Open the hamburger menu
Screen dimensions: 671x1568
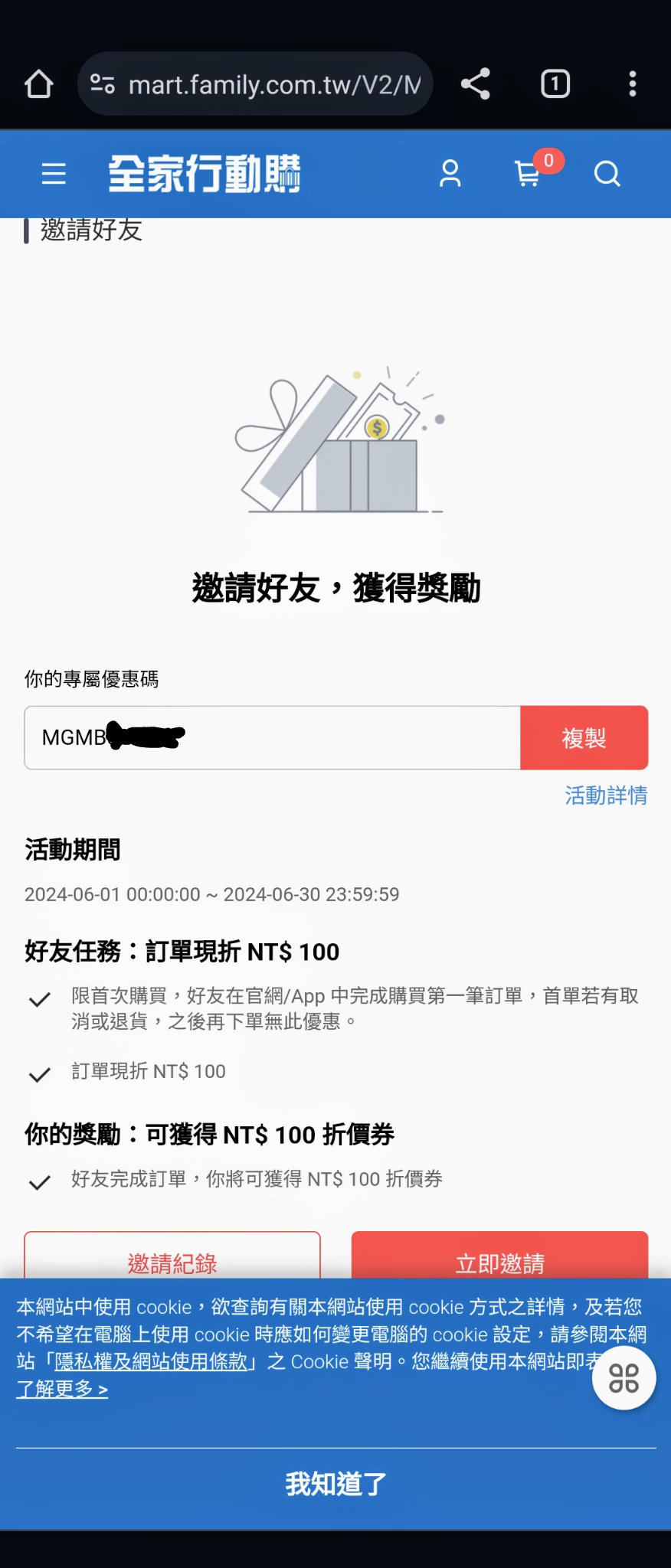tap(54, 174)
